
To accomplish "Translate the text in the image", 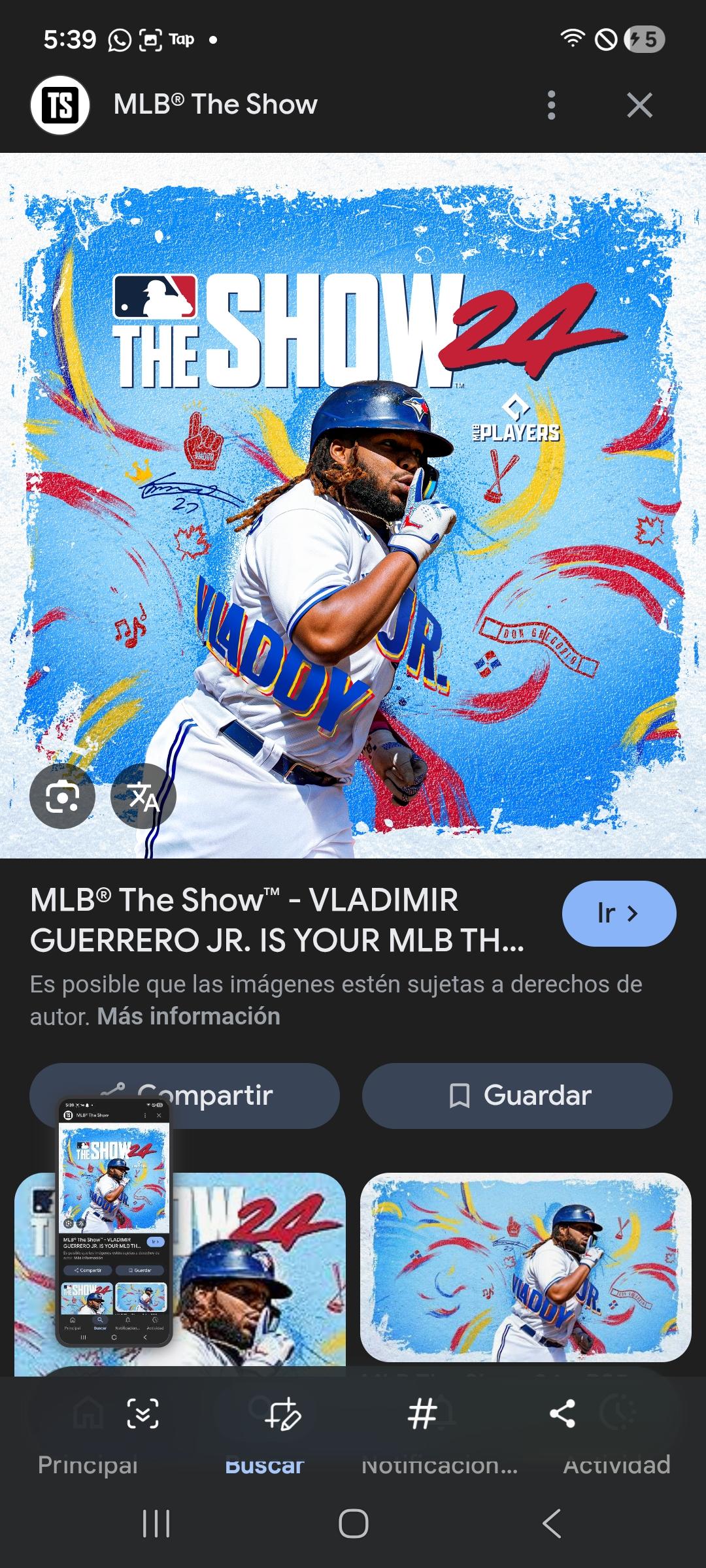I will (143, 796).
